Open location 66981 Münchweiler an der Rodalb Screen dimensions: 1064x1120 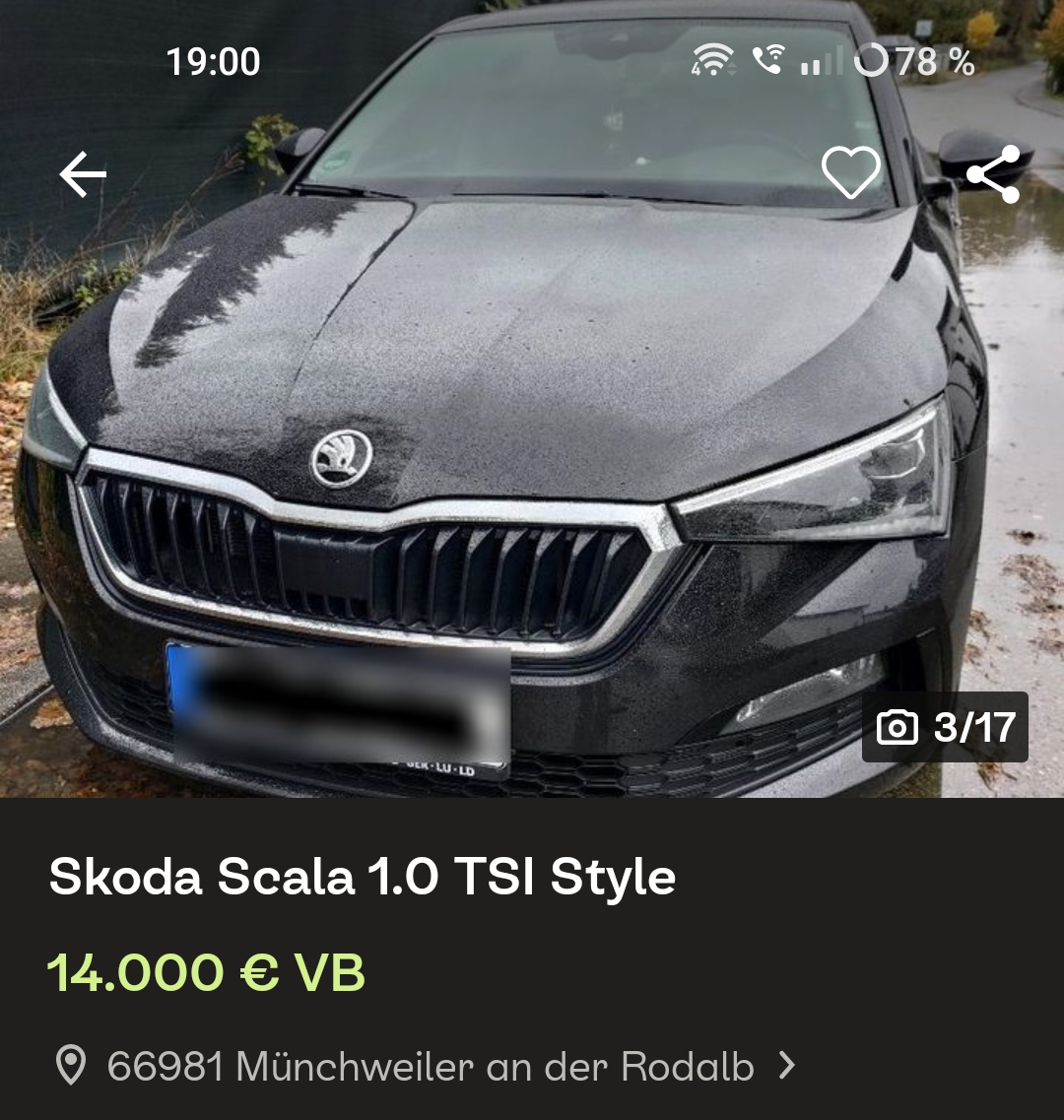coord(430,1066)
